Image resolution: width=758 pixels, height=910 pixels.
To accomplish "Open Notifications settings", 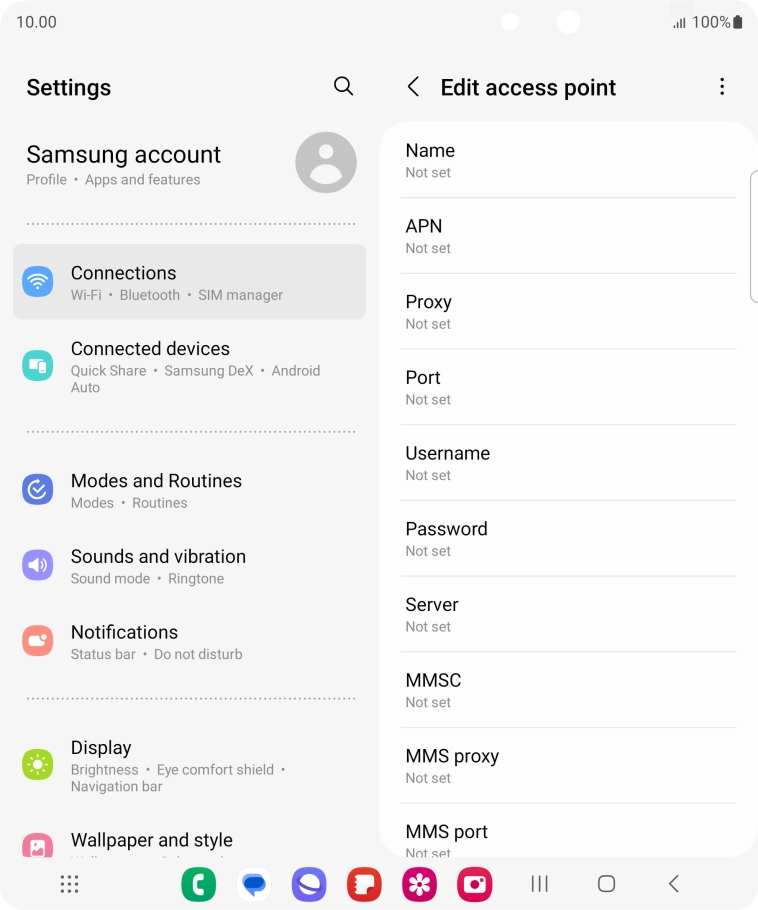I will [190, 642].
